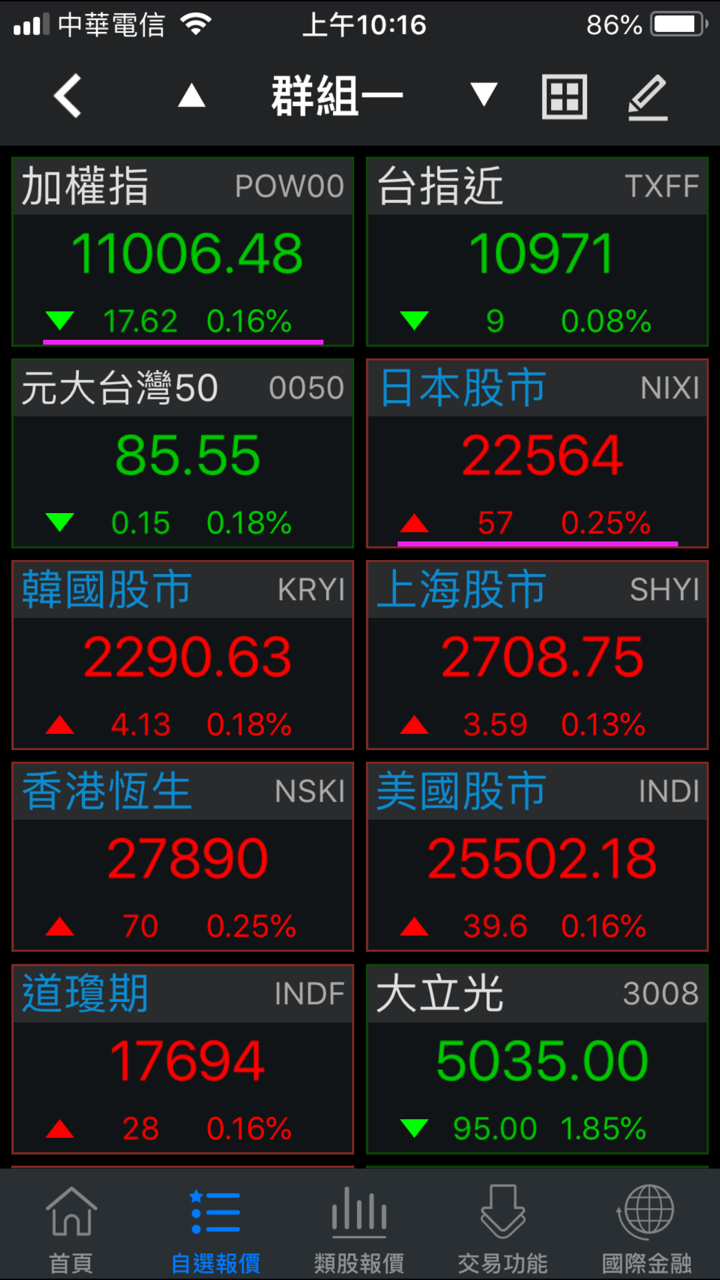
Task: Open the 台指近 TXFF quote card
Action: tap(538, 252)
